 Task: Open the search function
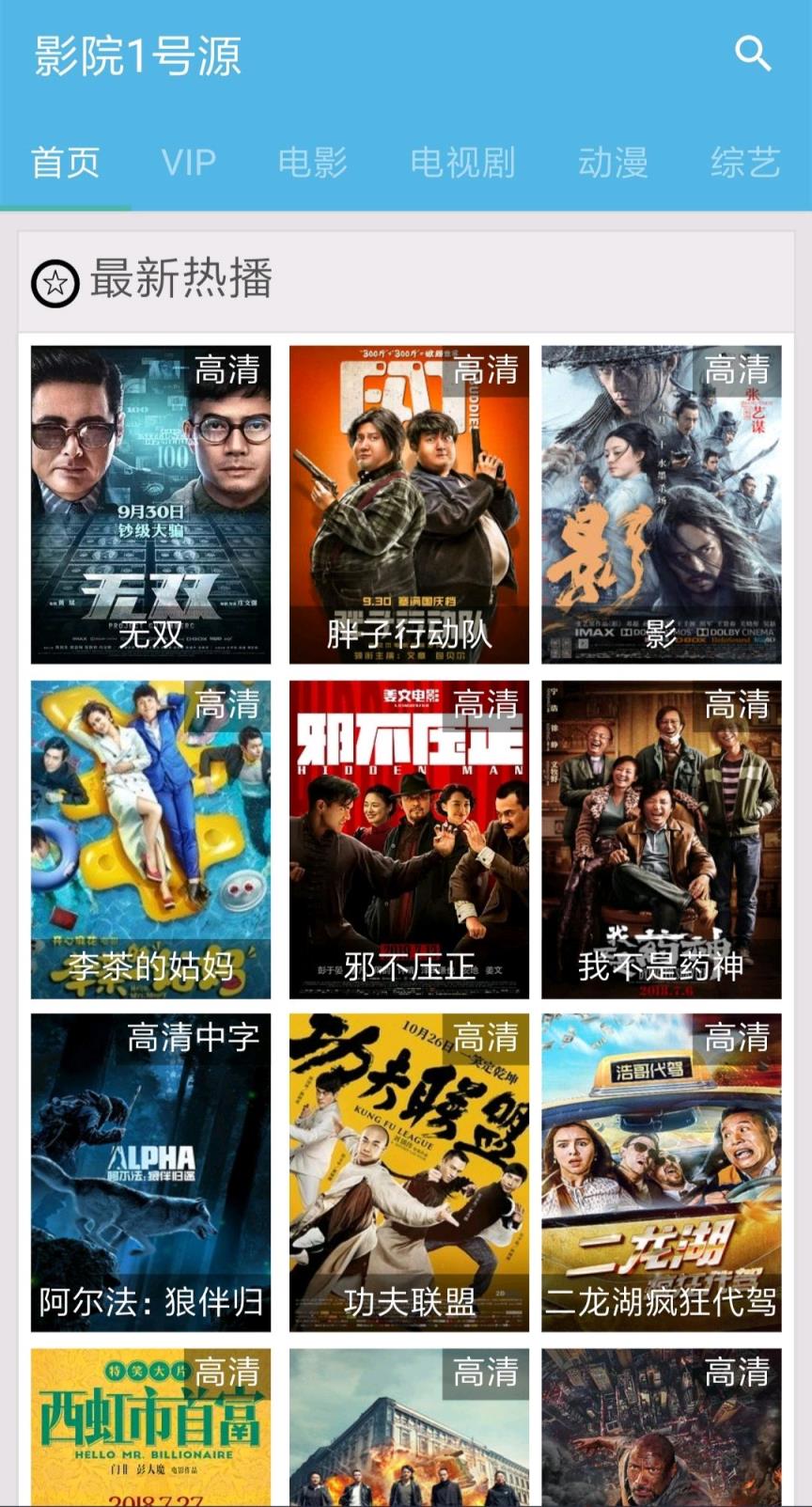point(751,55)
